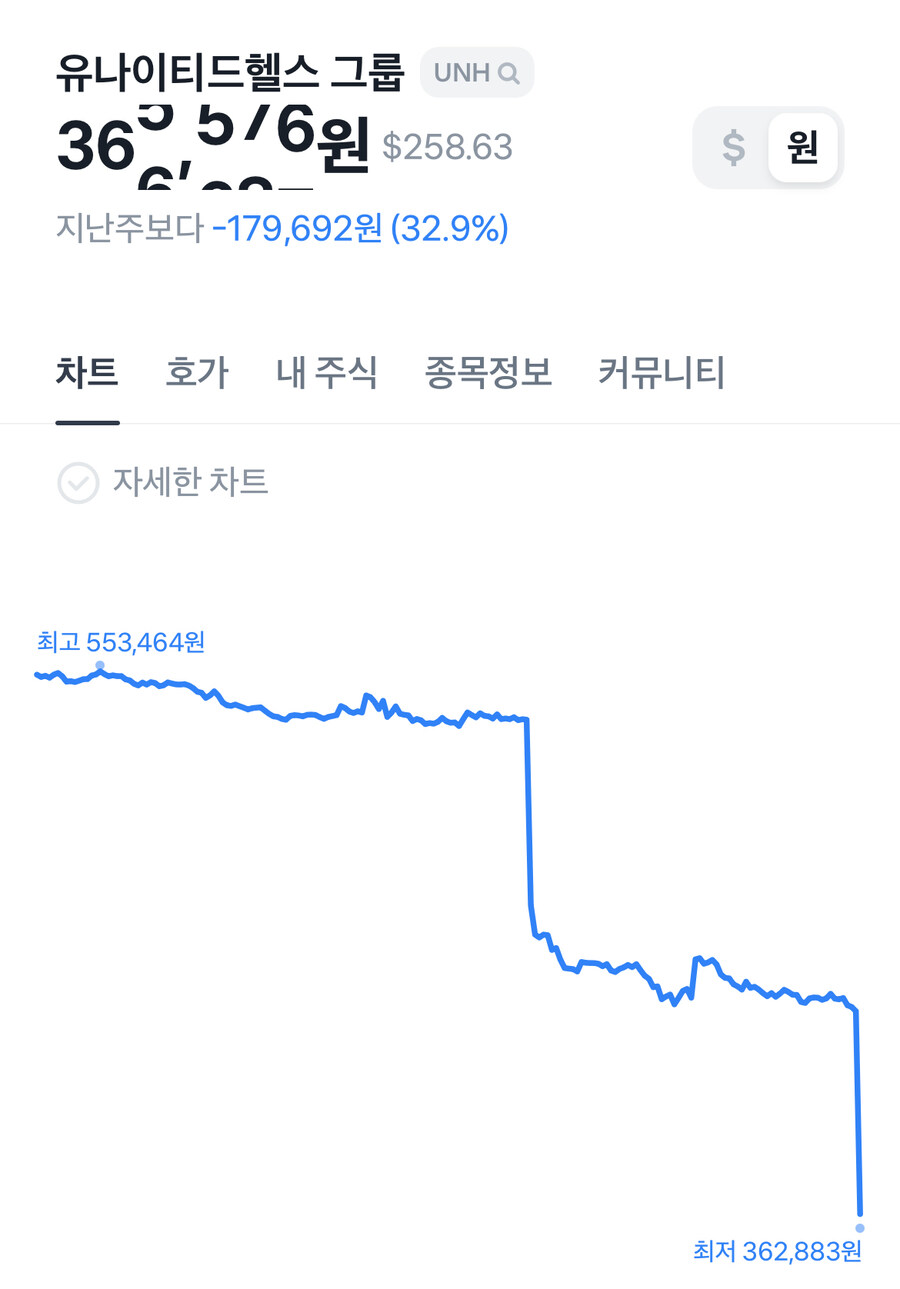Image resolution: width=900 pixels, height=1289 pixels.
Task: Expand the stock name 유나이티드헬스 그룹 header
Action: [230, 72]
